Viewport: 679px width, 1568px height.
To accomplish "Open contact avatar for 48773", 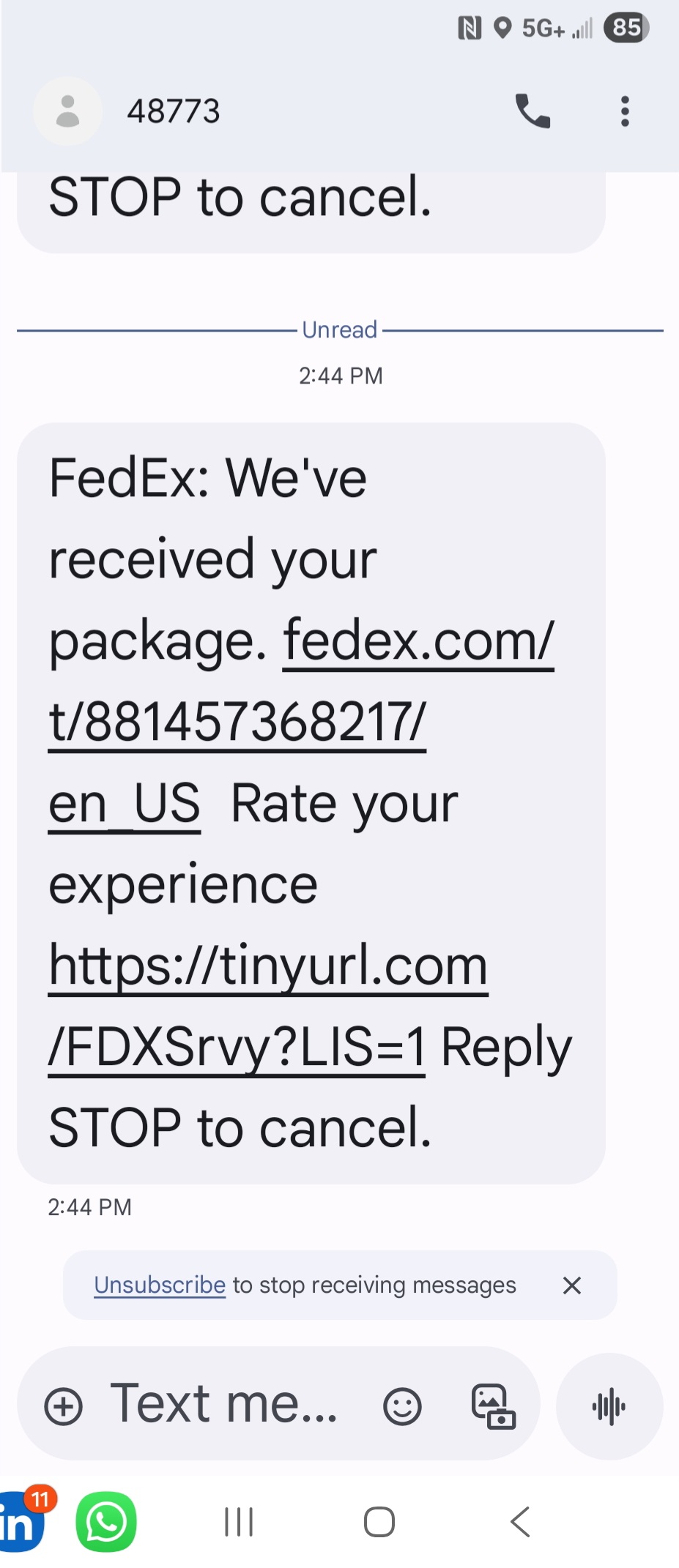I will [67, 111].
